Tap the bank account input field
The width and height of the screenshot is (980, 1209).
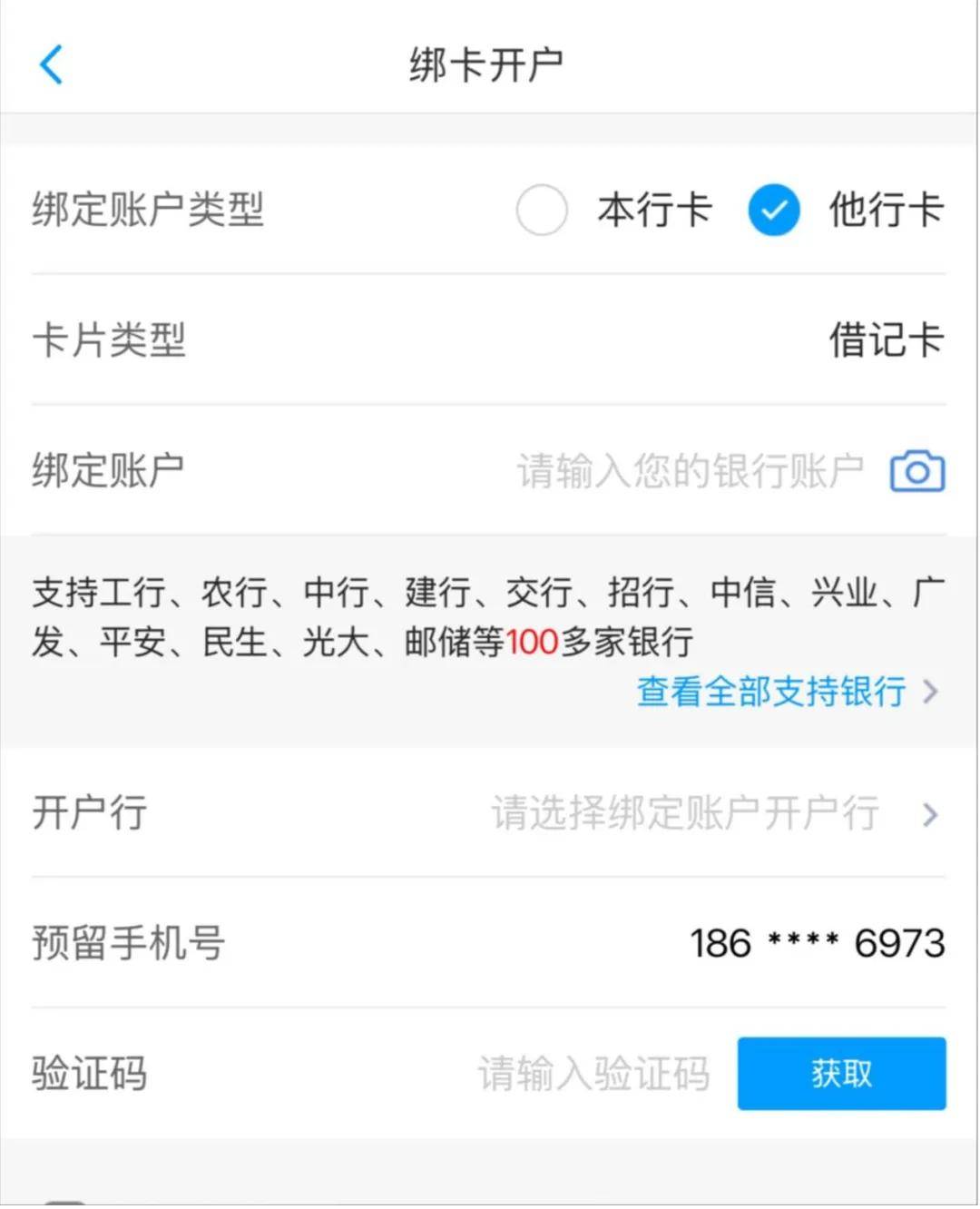pos(690,472)
